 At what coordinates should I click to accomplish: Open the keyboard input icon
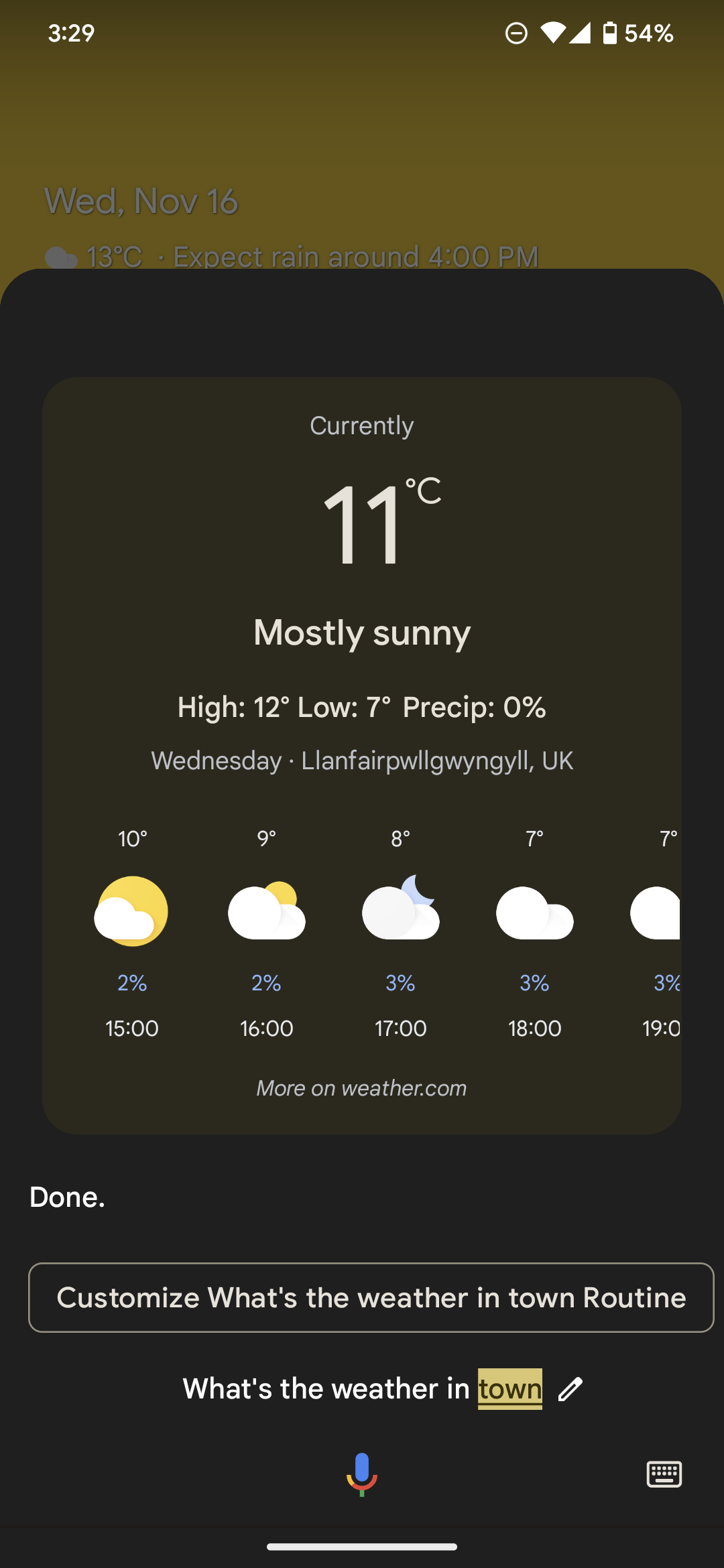664,1474
